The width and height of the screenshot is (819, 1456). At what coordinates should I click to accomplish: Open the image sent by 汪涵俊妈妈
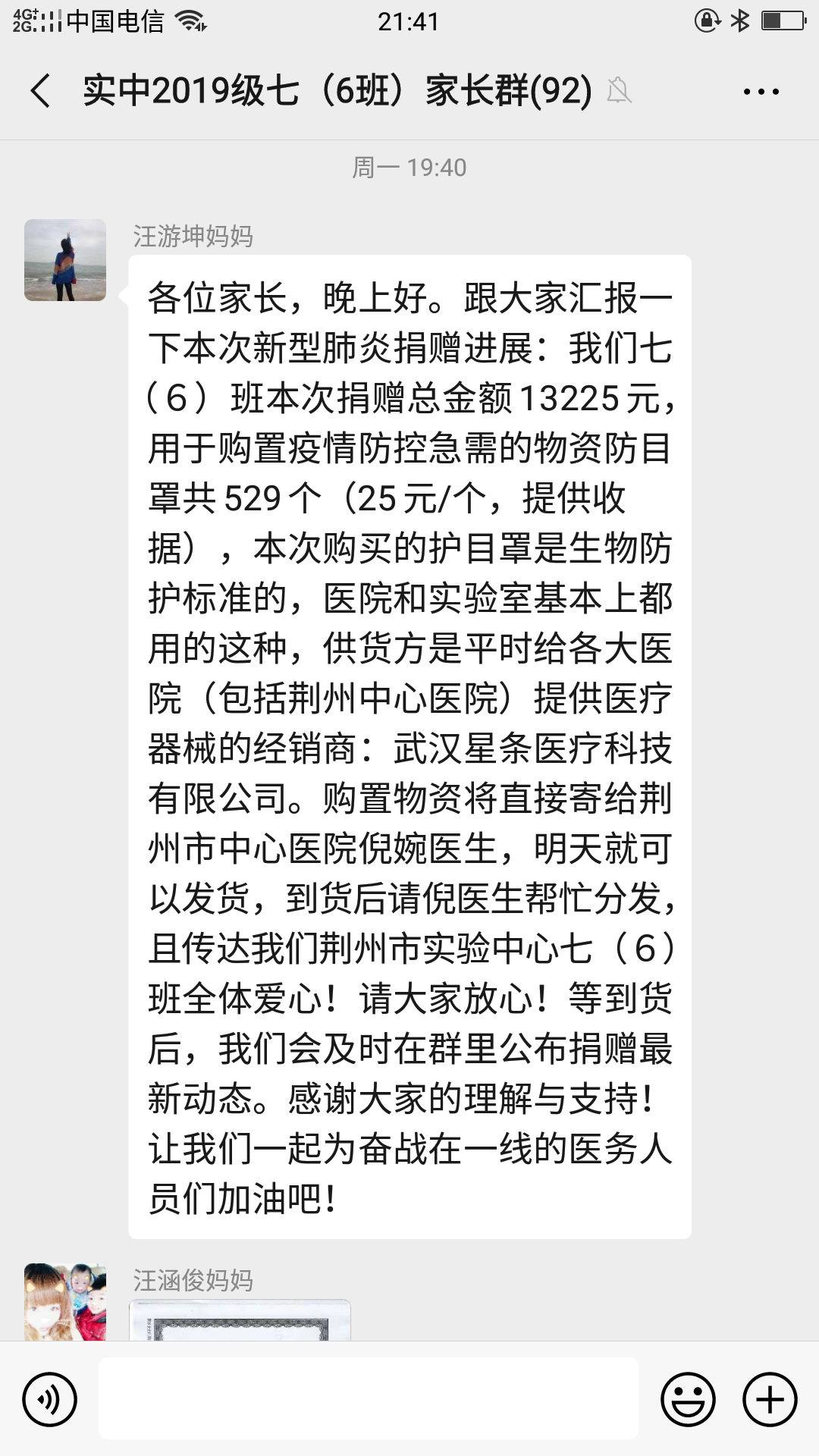pyautogui.click(x=240, y=1319)
